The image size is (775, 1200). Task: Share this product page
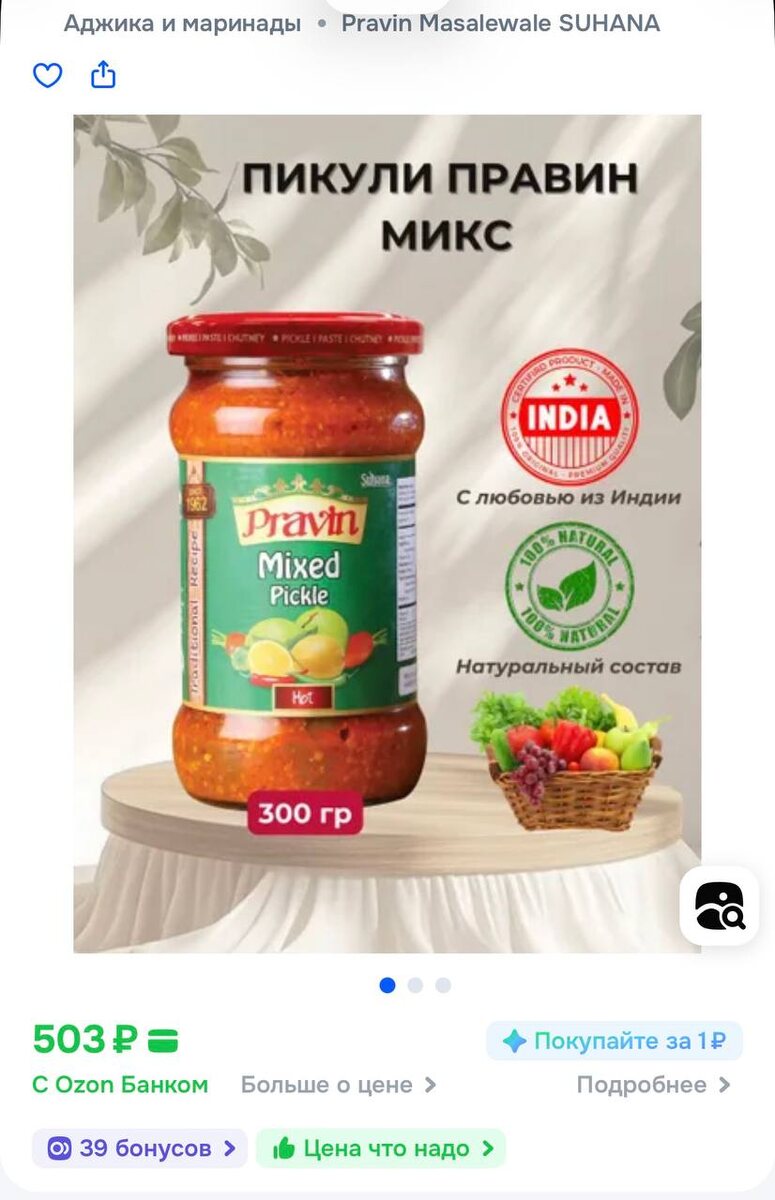point(104,74)
